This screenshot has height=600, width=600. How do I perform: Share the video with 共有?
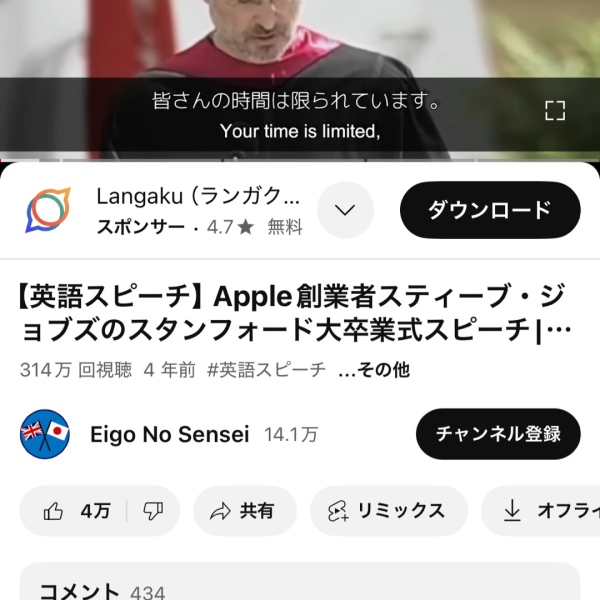pos(243,511)
